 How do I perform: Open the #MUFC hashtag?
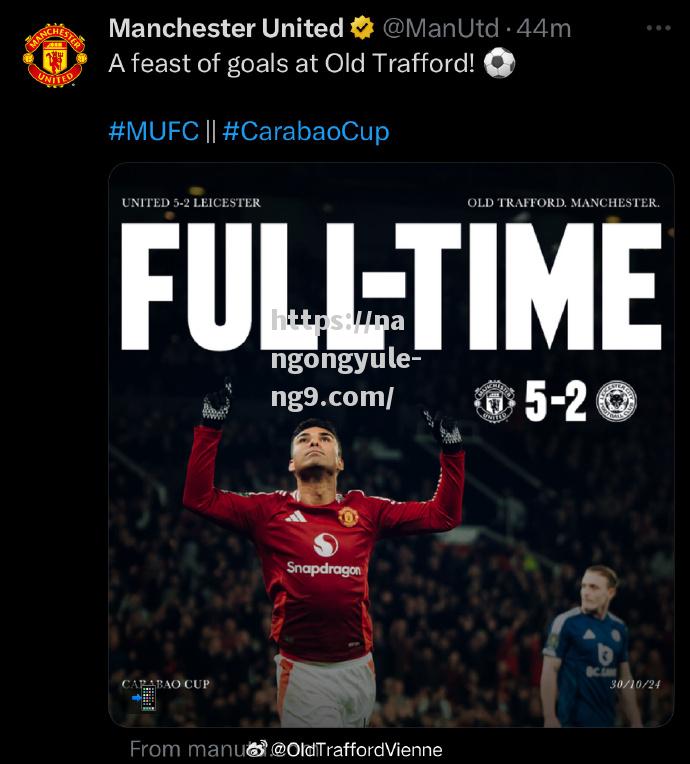click(x=153, y=131)
